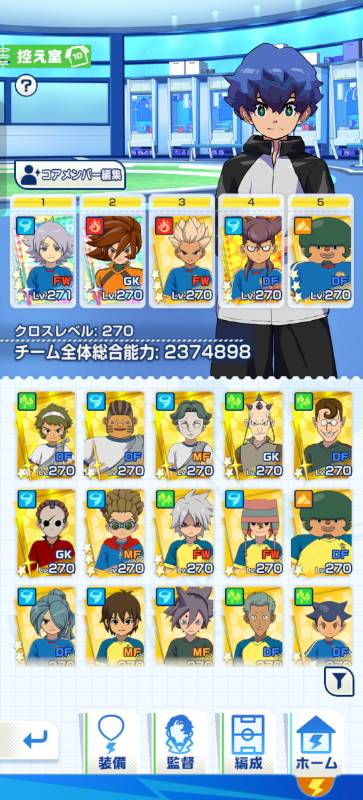363x800 pixels.
Task: Go back with the return arrow
Action: [31, 739]
